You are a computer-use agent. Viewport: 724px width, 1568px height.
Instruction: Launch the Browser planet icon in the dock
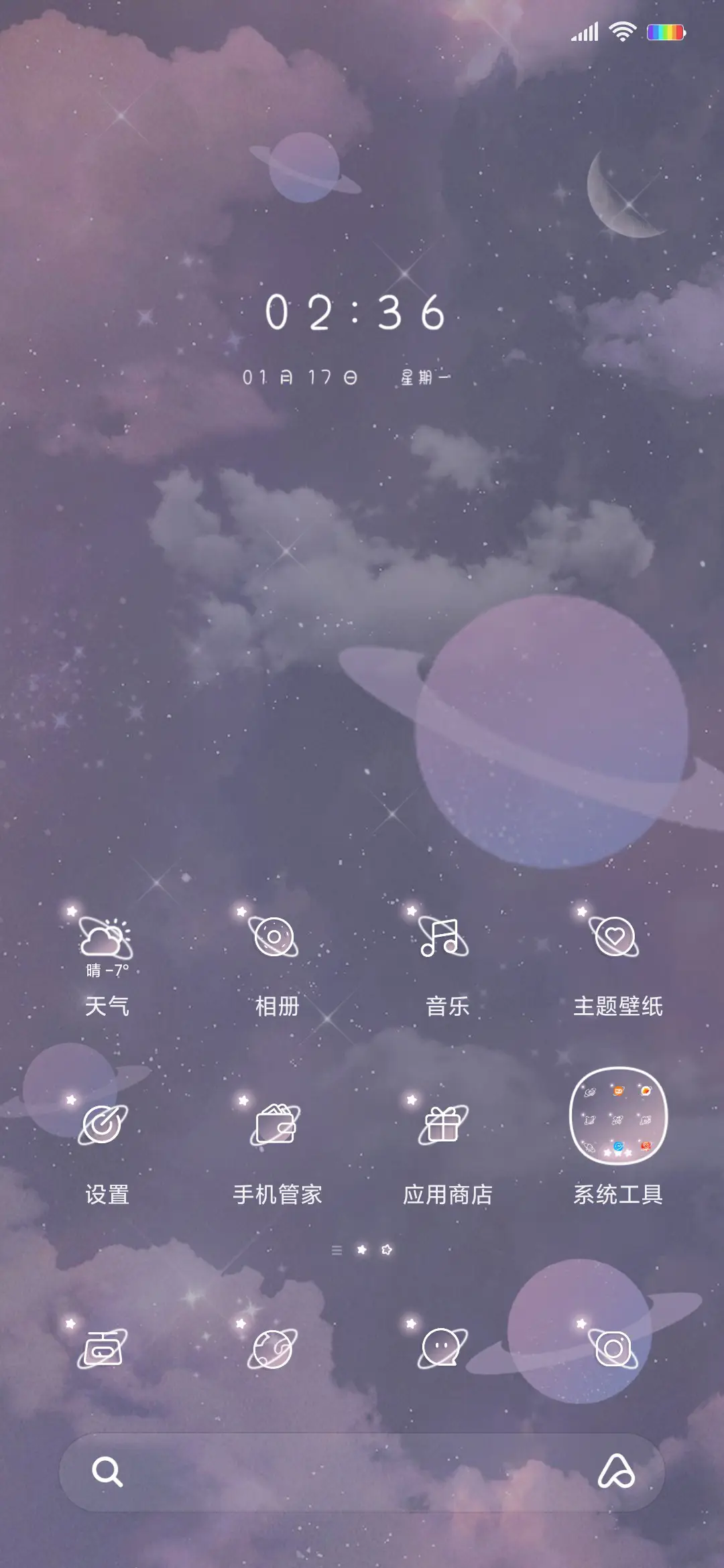[x=274, y=1350]
